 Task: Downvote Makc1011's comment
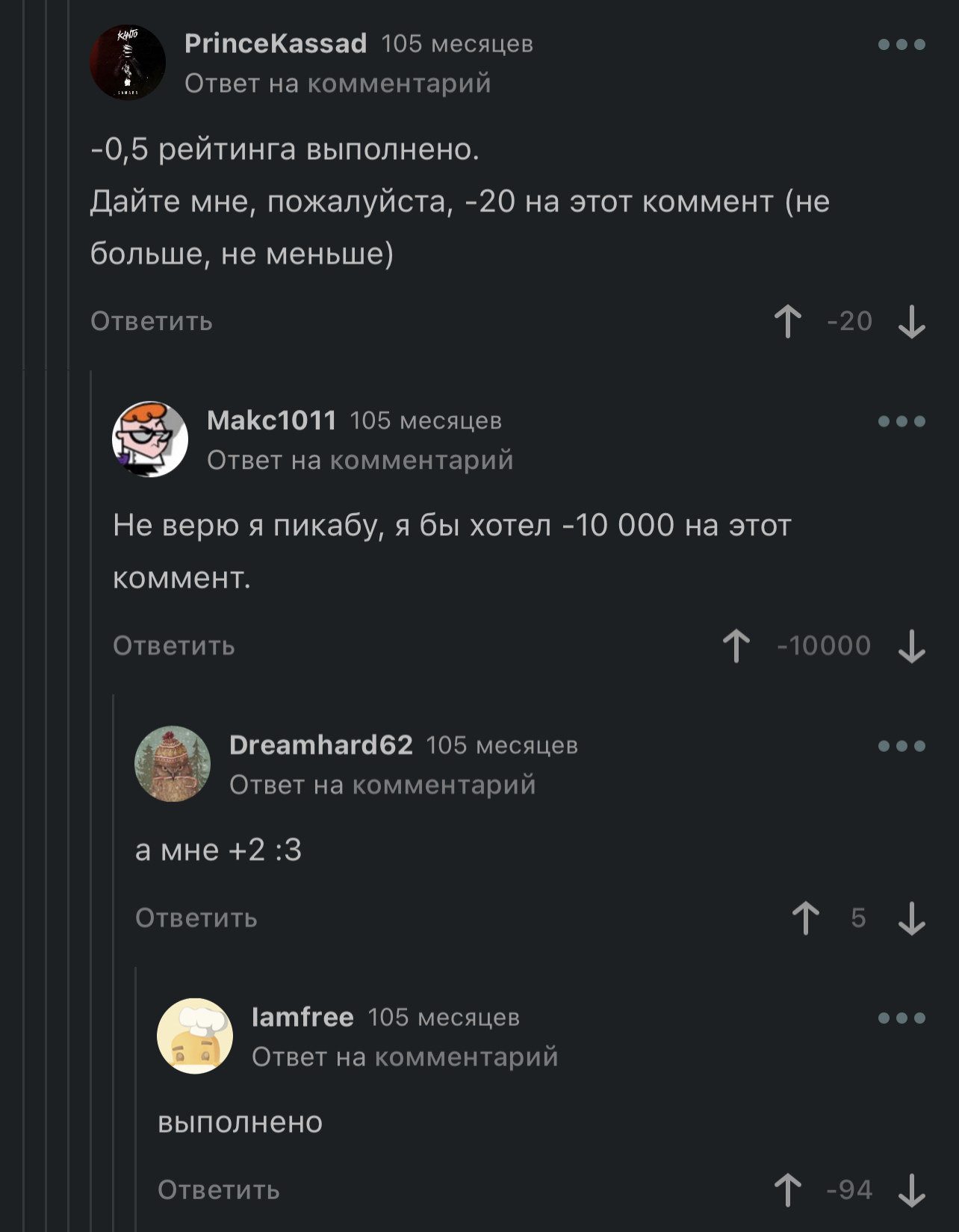click(912, 646)
